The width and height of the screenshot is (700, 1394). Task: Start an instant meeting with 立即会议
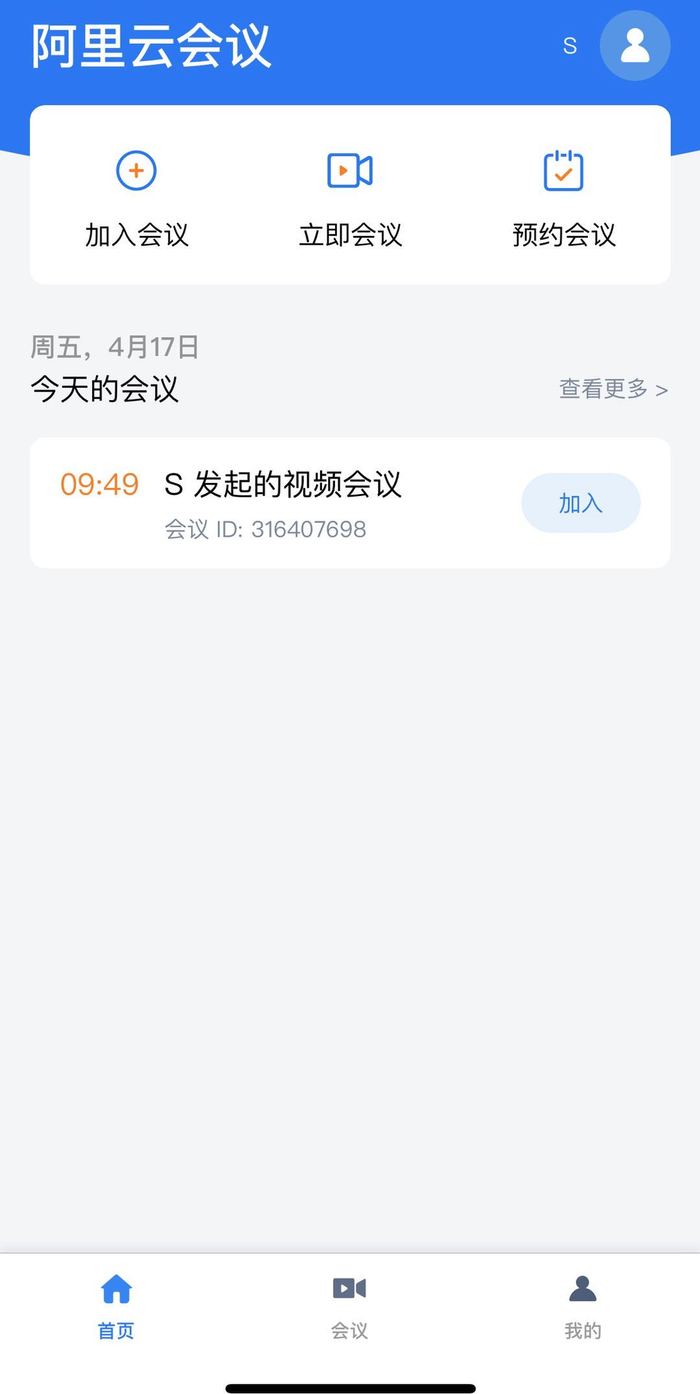[350, 196]
